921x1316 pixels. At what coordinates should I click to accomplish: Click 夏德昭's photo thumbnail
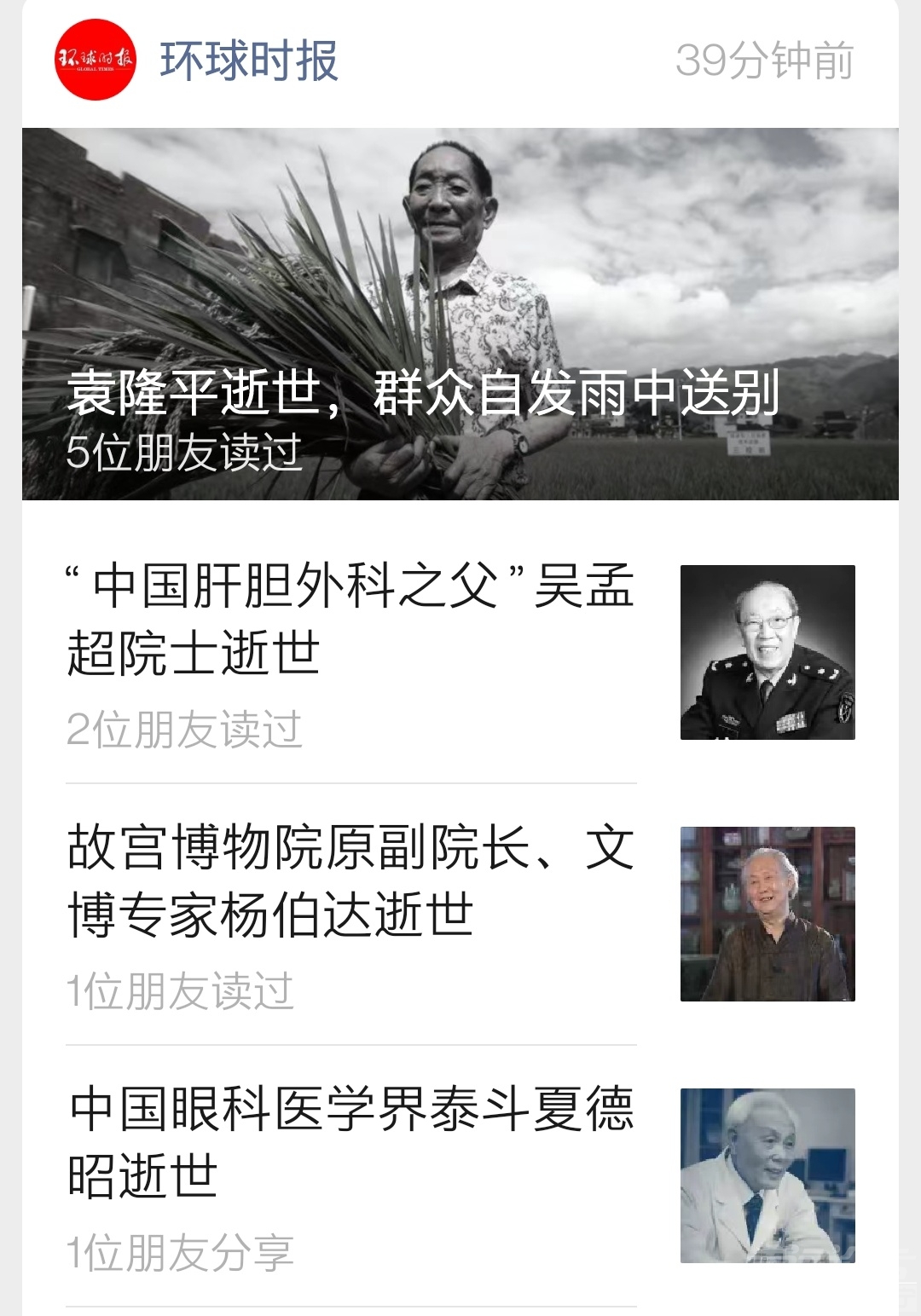tap(767, 1176)
